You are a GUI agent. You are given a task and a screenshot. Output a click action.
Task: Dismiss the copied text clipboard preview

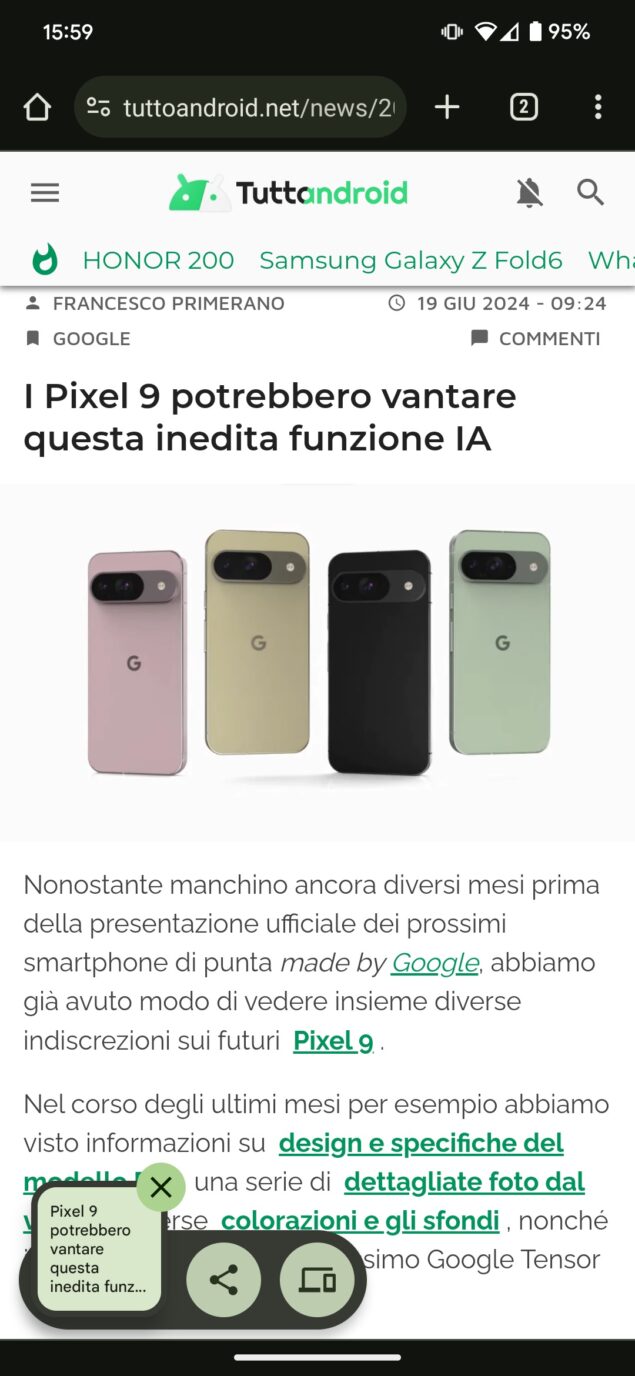pyautogui.click(x=161, y=1187)
